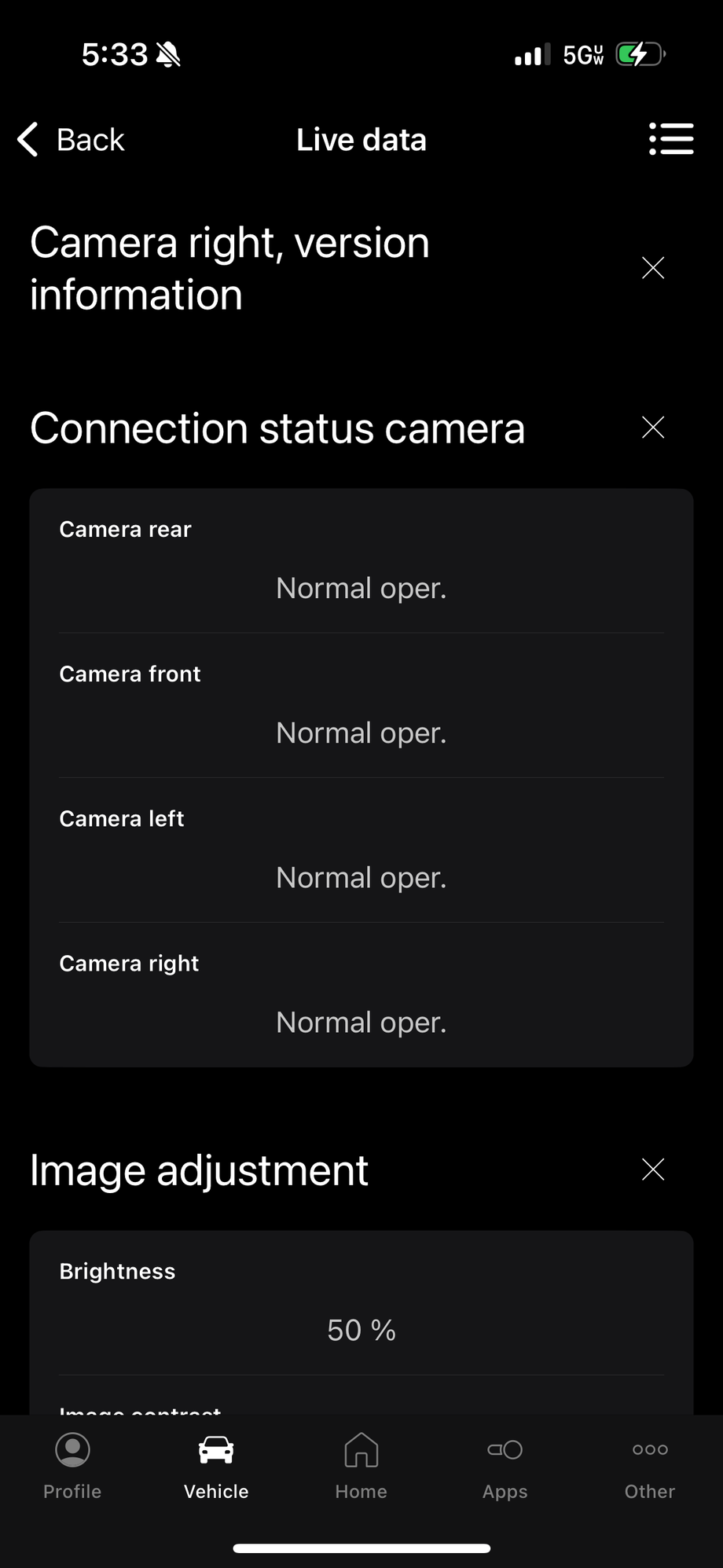
Task: Dismiss the Image adjustment section
Action: pyautogui.click(x=652, y=1169)
